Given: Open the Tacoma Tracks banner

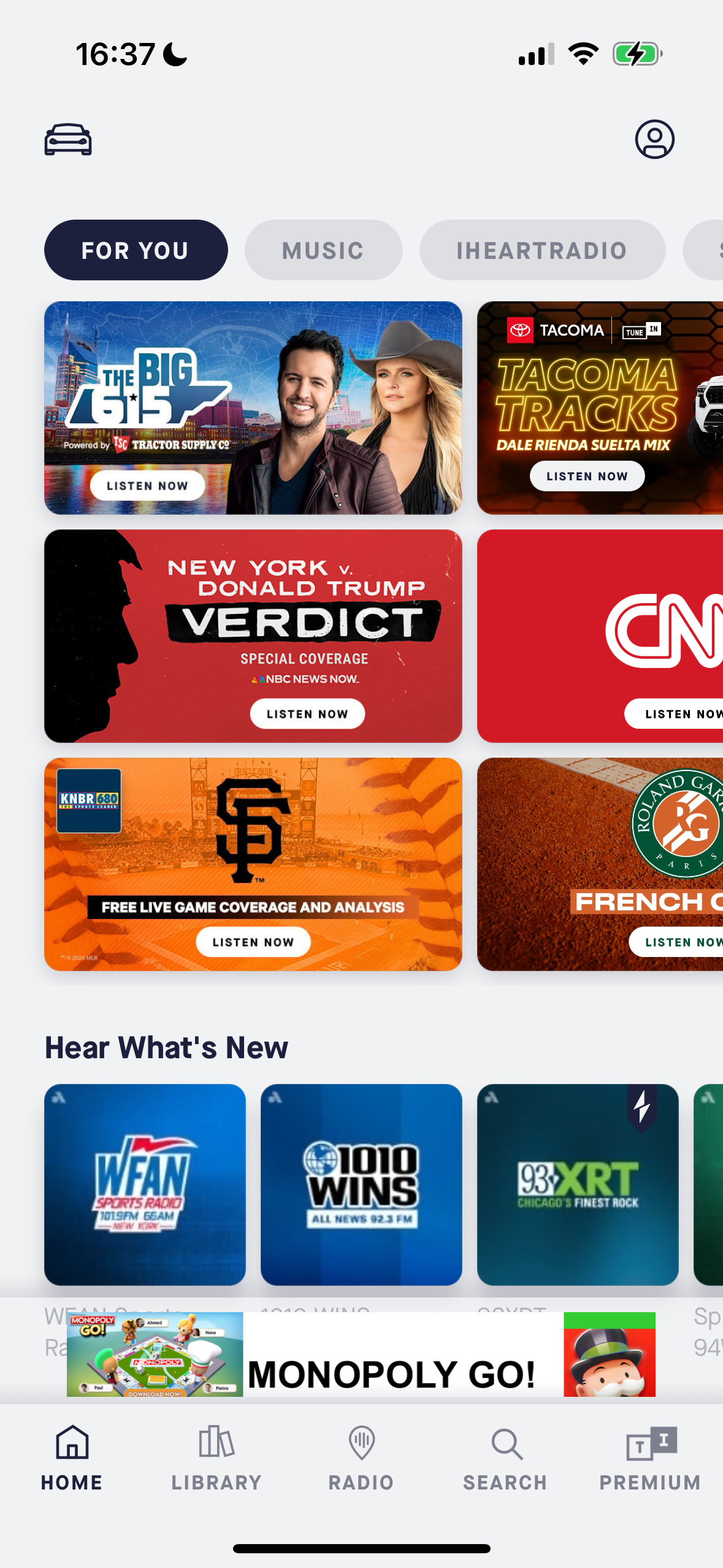Looking at the screenshot, I should [x=599, y=407].
